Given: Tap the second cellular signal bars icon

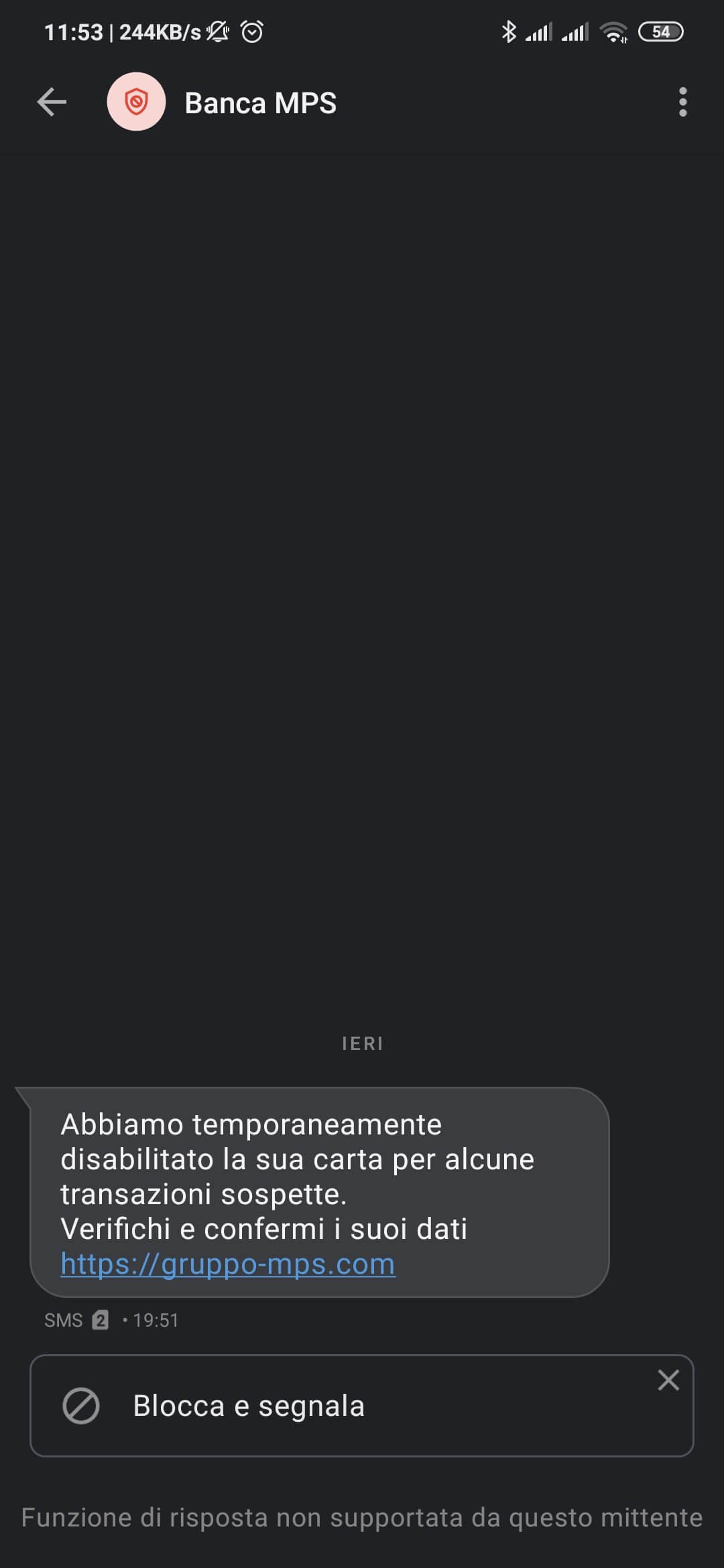Looking at the screenshot, I should point(575,30).
